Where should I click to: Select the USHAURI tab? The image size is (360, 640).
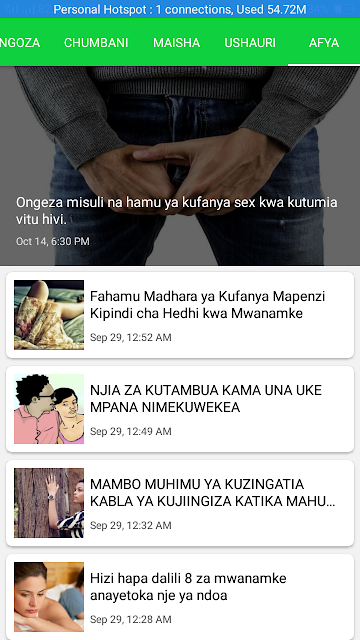(250, 42)
